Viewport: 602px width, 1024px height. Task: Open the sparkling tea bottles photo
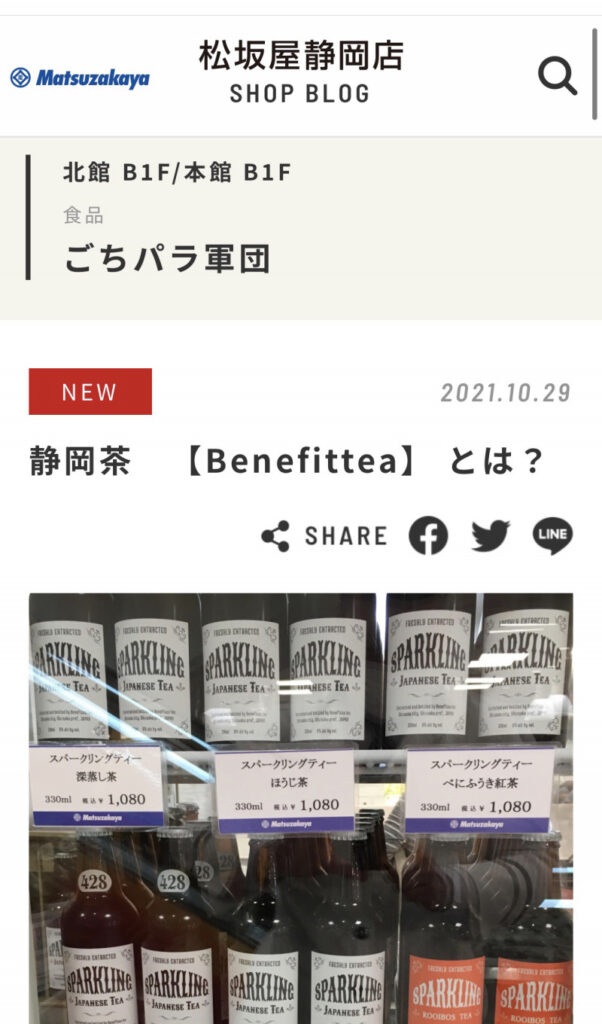(x=300, y=808)
